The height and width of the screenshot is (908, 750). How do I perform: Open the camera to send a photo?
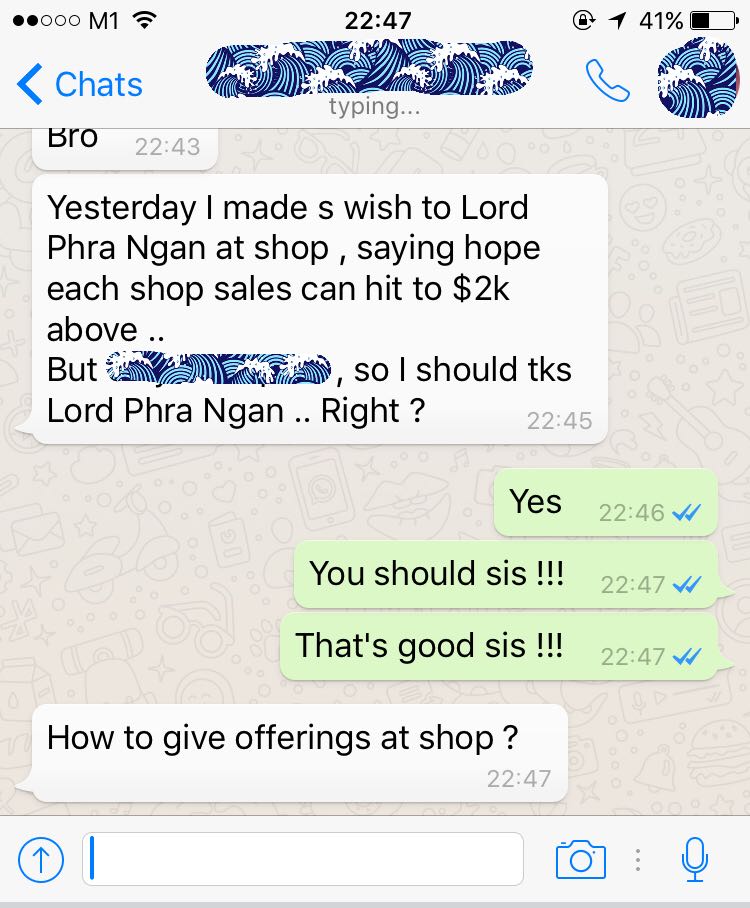[580, 859]
